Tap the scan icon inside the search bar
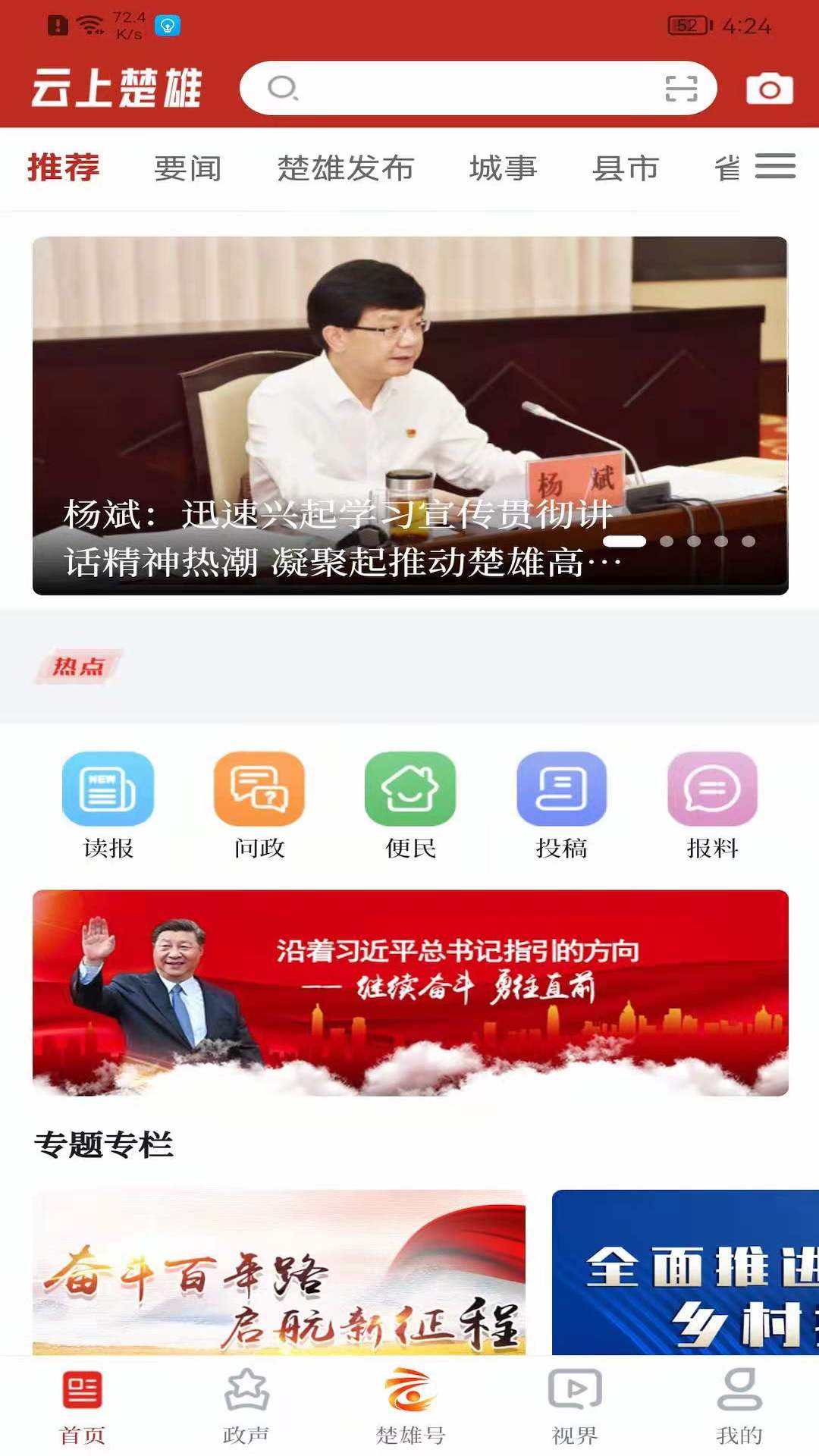Screen dimensions: 819x1456 pyautogui.click(x=680, y=89)
